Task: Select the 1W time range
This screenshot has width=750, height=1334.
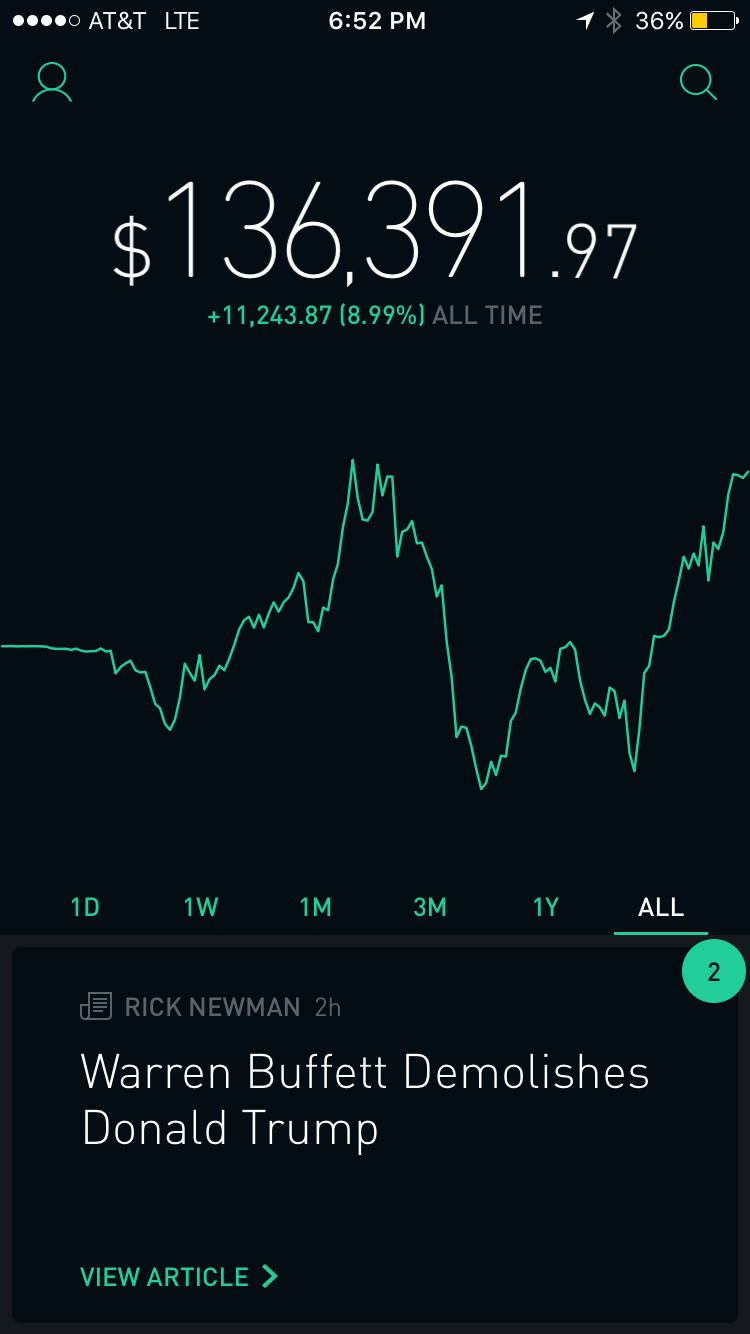Action: (200, 907)
